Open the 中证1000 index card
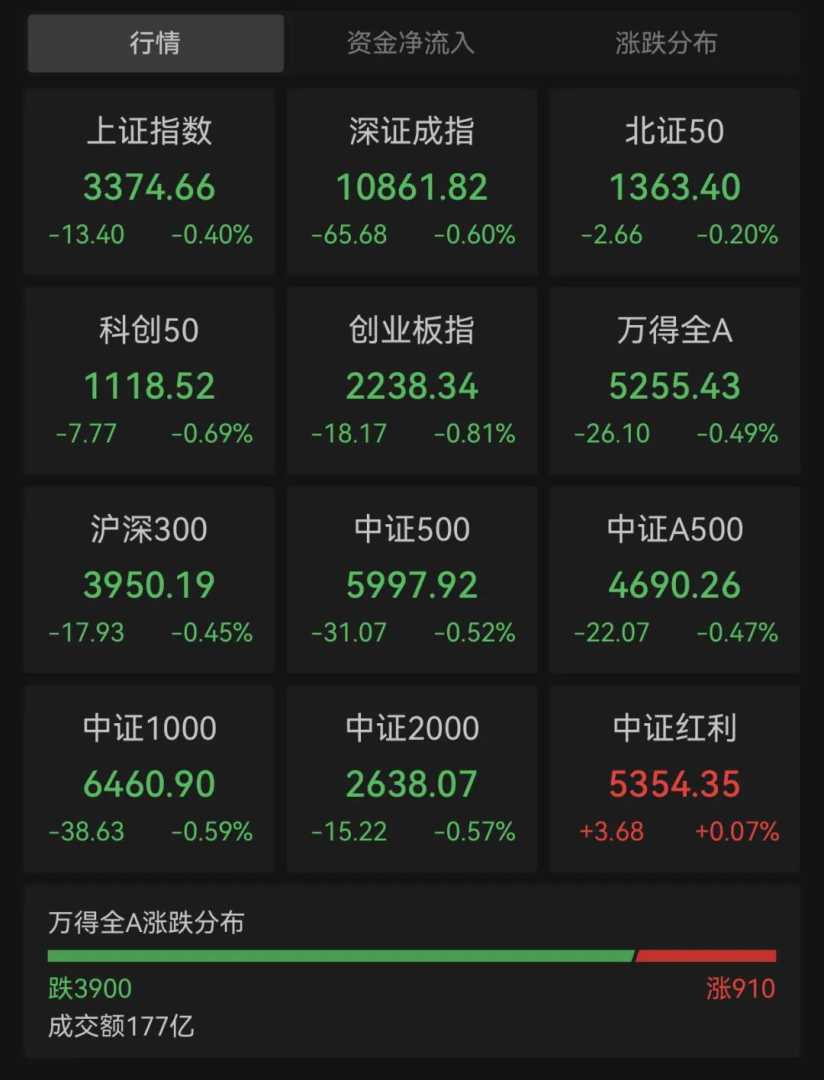 pos(150,779)
